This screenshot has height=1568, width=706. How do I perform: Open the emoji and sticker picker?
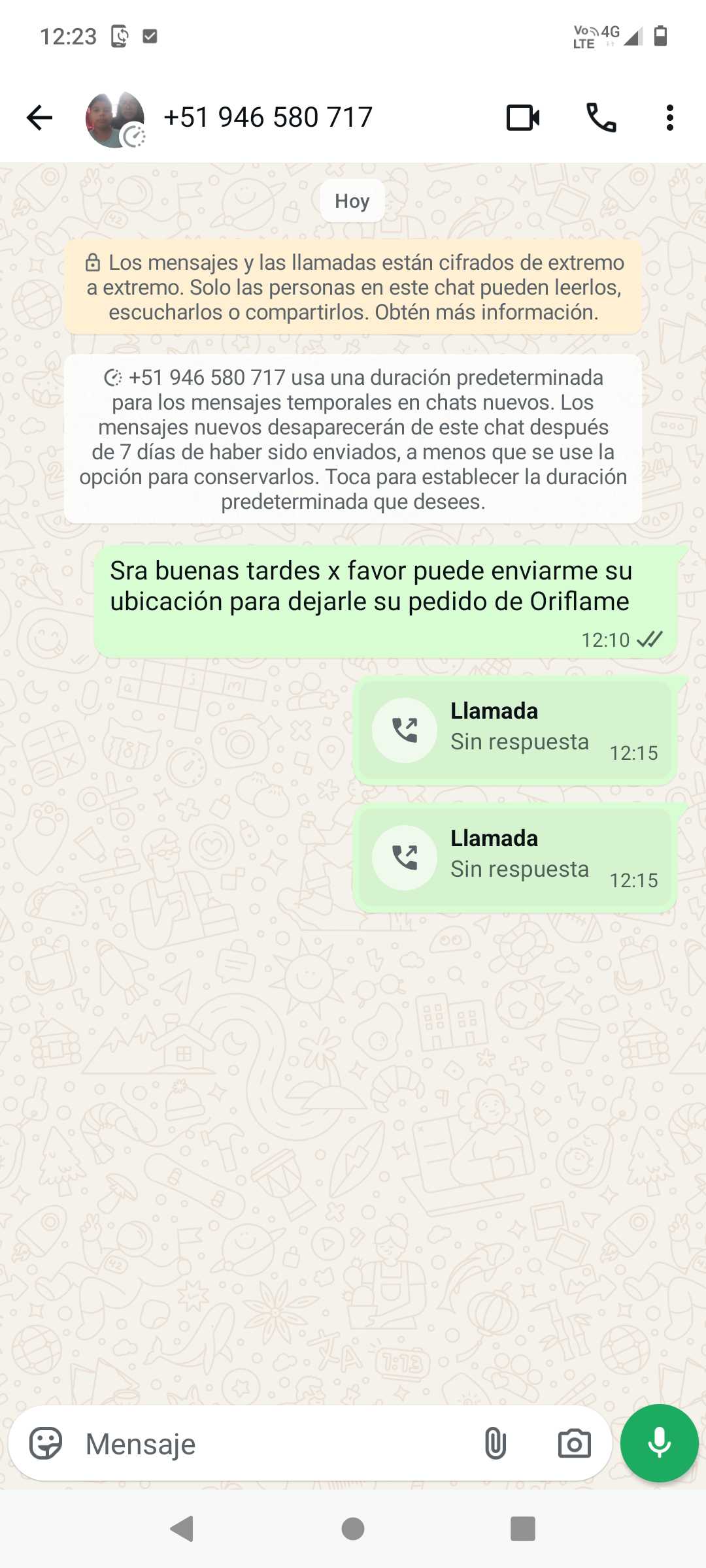[46, 1444]
